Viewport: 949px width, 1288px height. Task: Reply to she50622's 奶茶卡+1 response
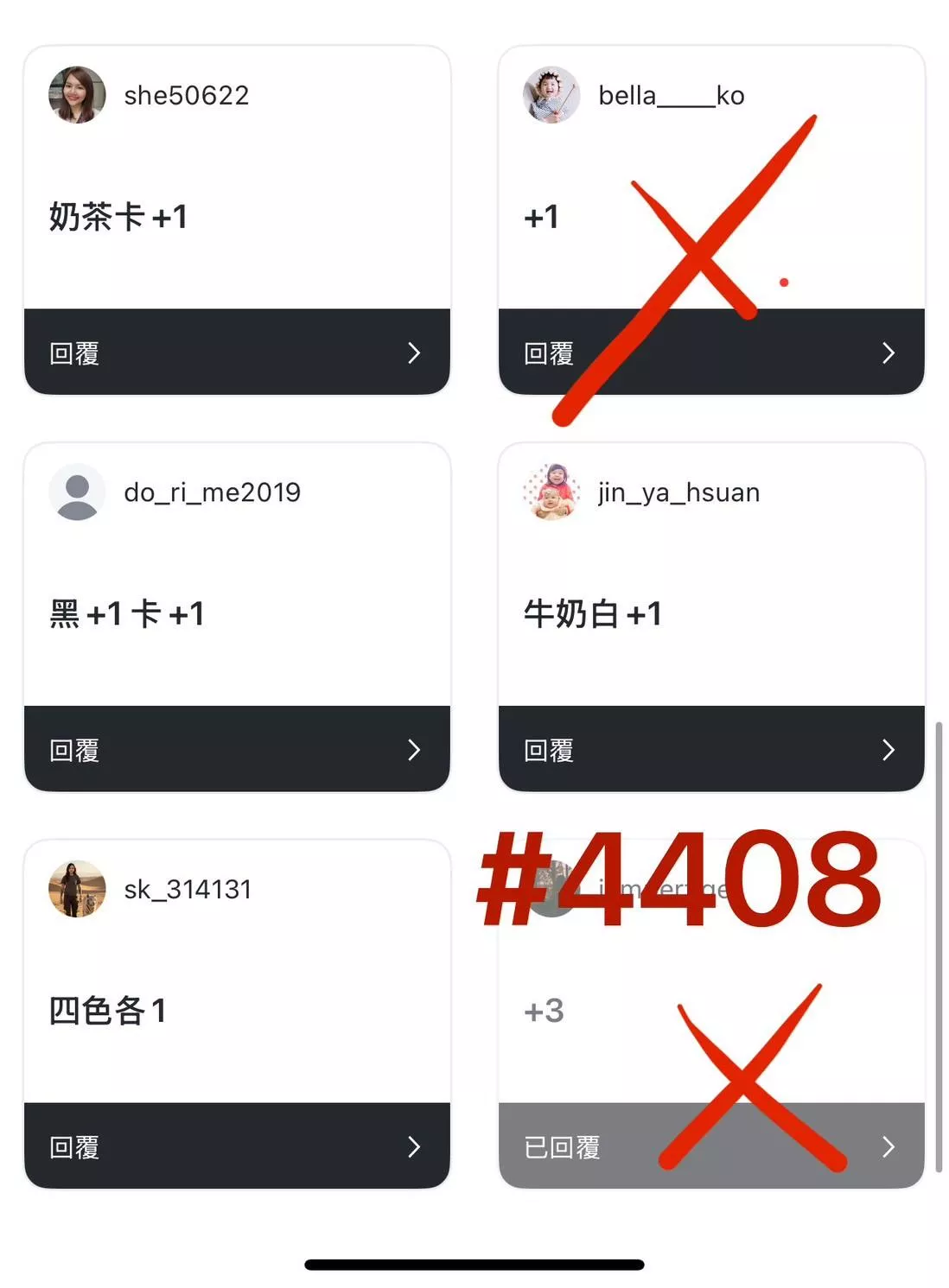click(x=236, y=352)
